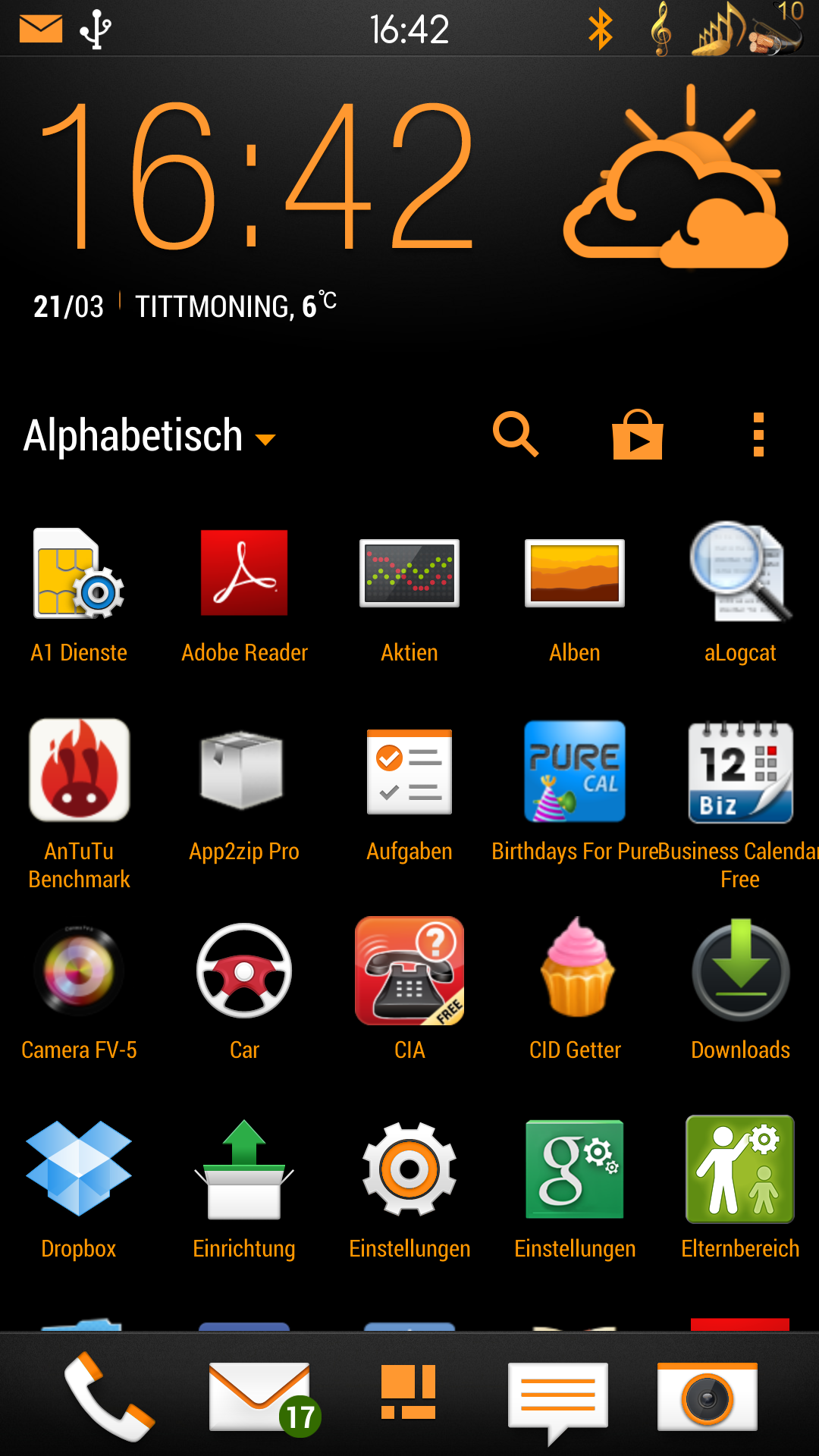Open the phone dialer in the dock

tap(109, 1396)
